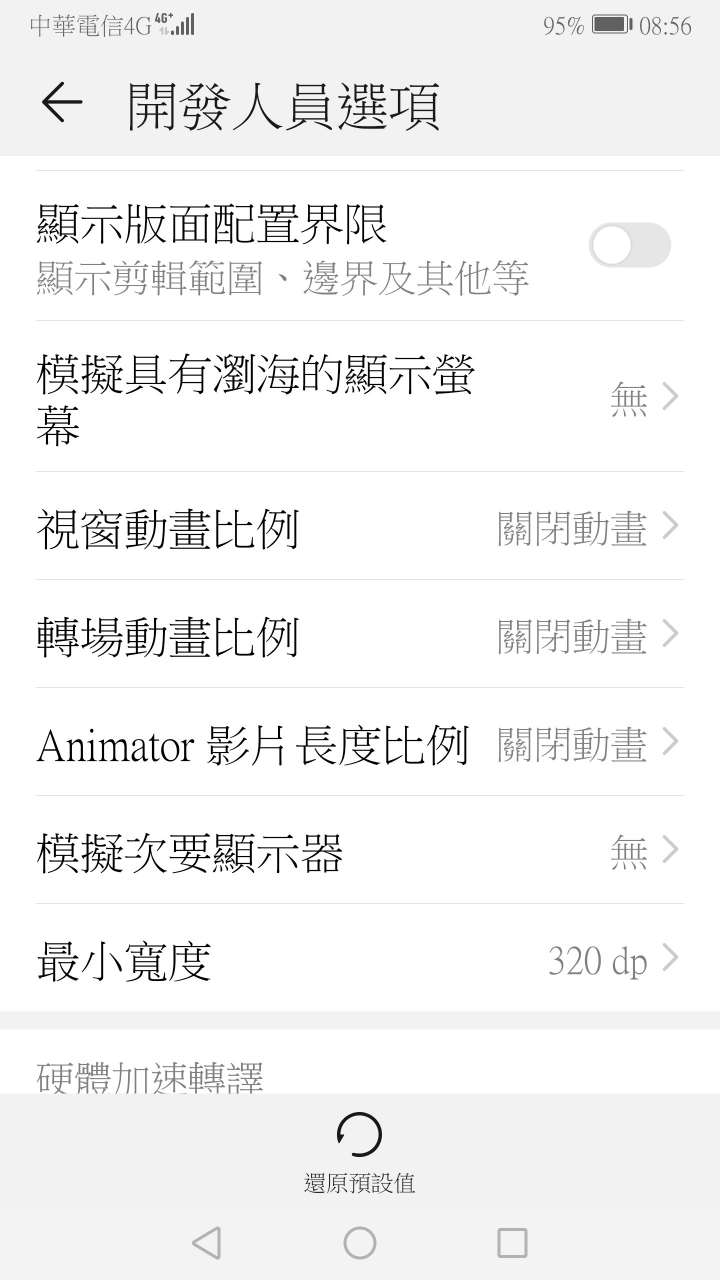
Task: Open recent apps via square button
Action: tap(512, 1243)
